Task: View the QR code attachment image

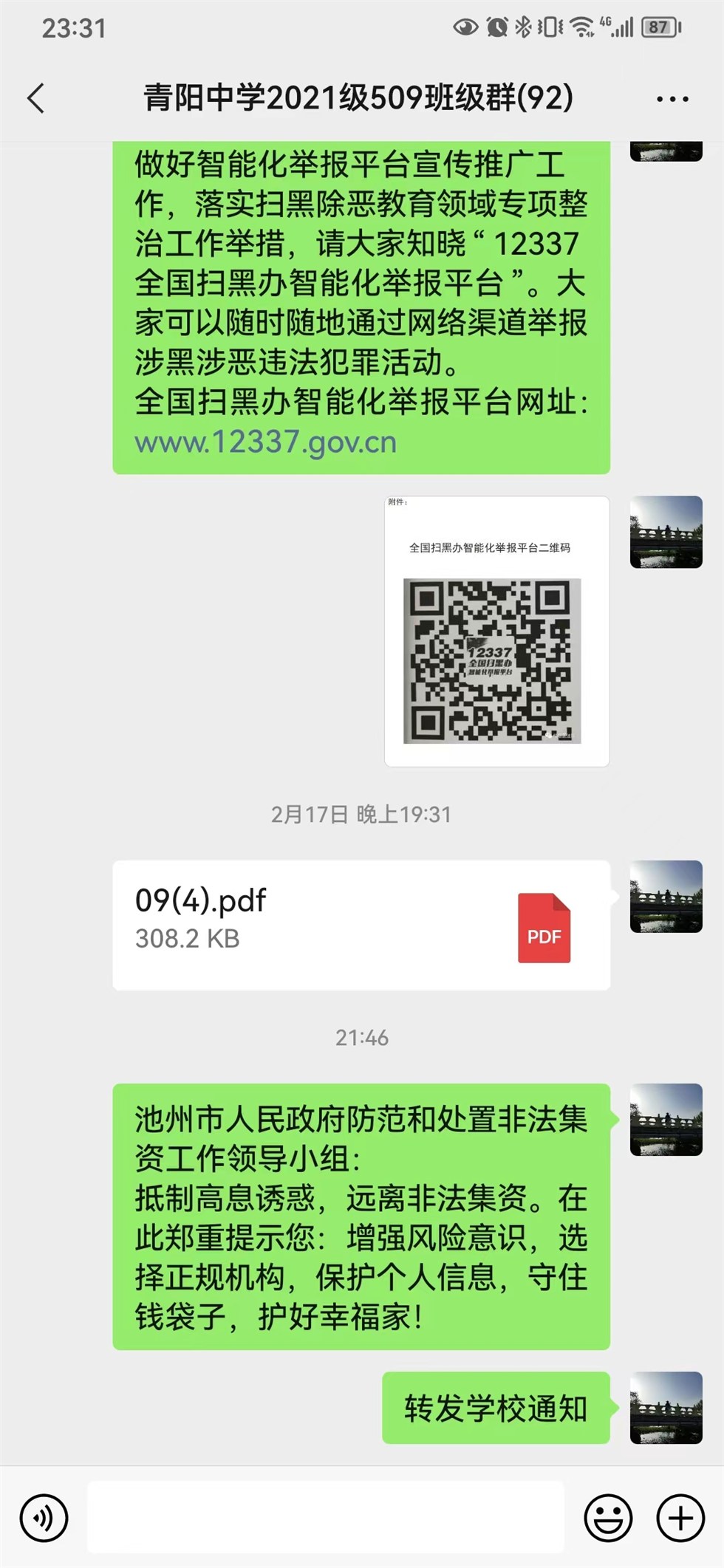Action: [x=496, y=631]
